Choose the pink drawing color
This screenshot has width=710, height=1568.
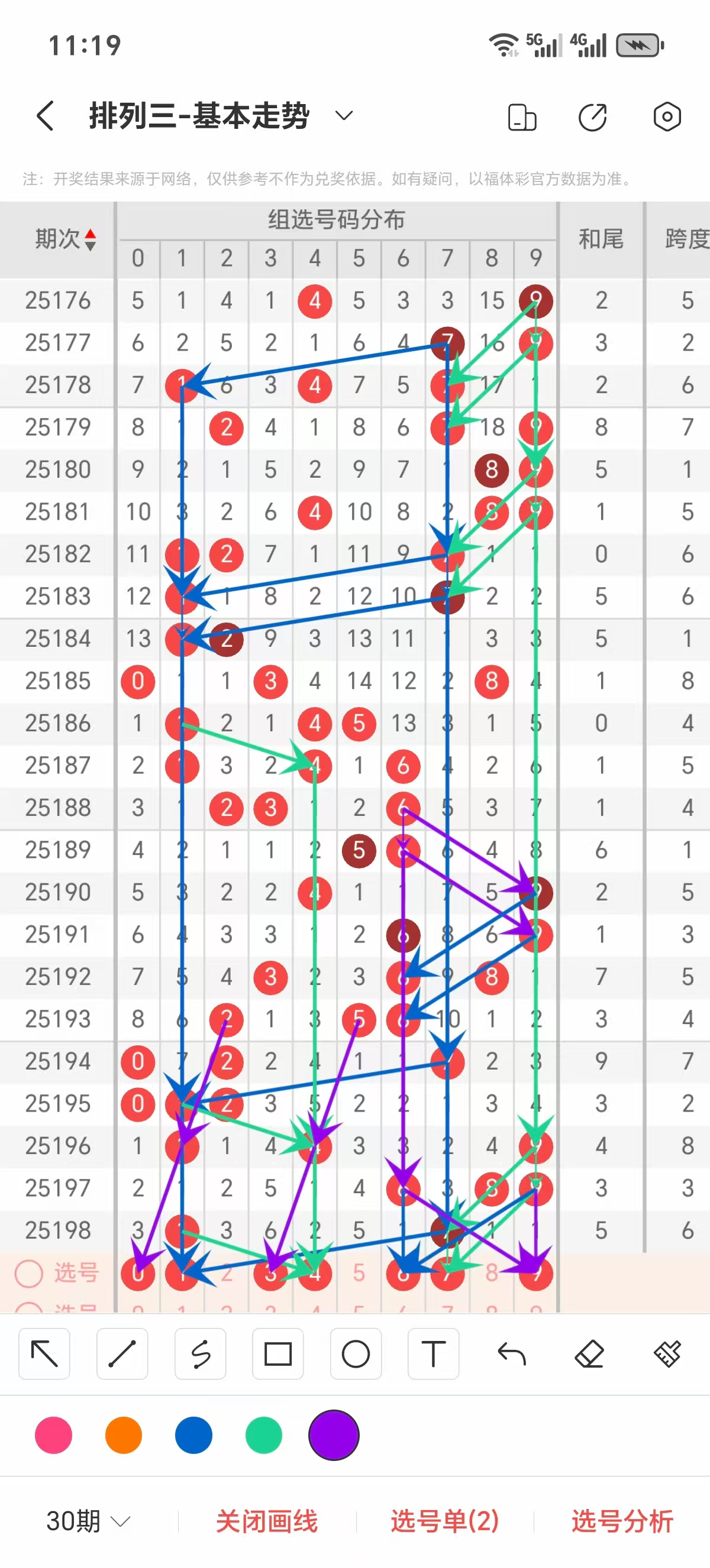pos(54,1435)
